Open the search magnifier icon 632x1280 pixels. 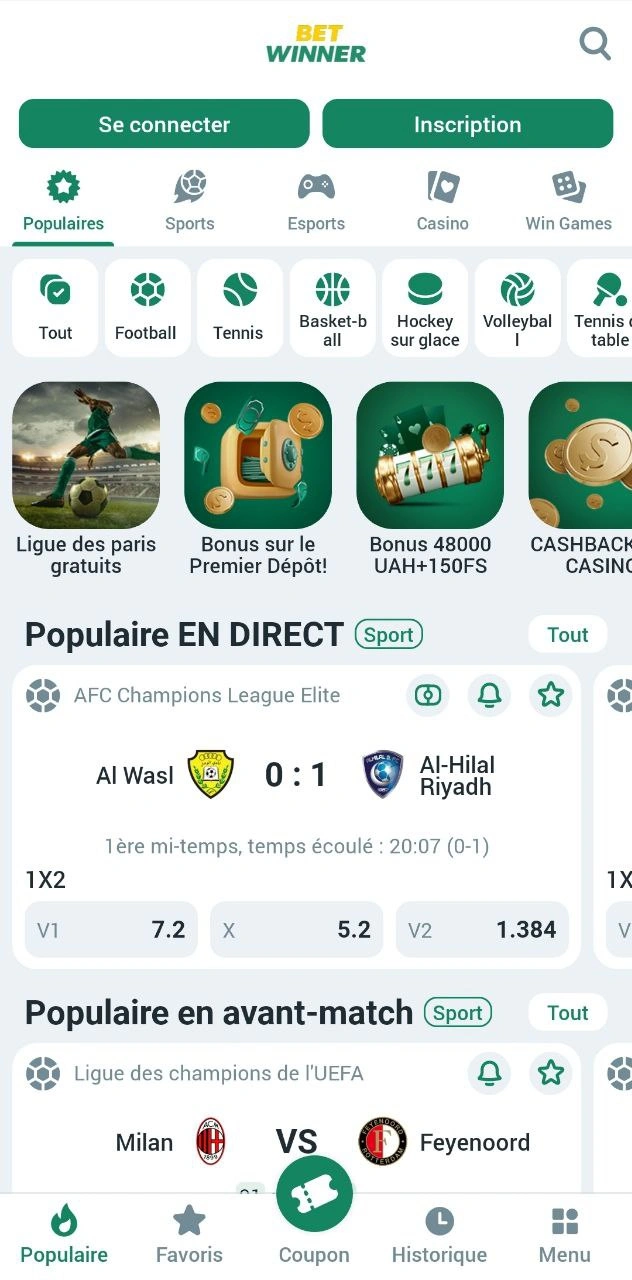coord(595,44)
